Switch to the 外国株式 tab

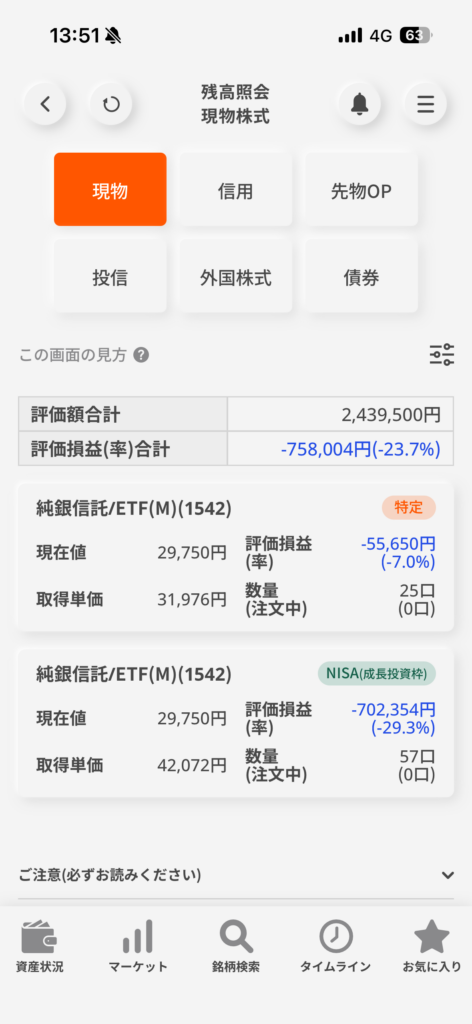pyautogui.click(x=236, y=276)
